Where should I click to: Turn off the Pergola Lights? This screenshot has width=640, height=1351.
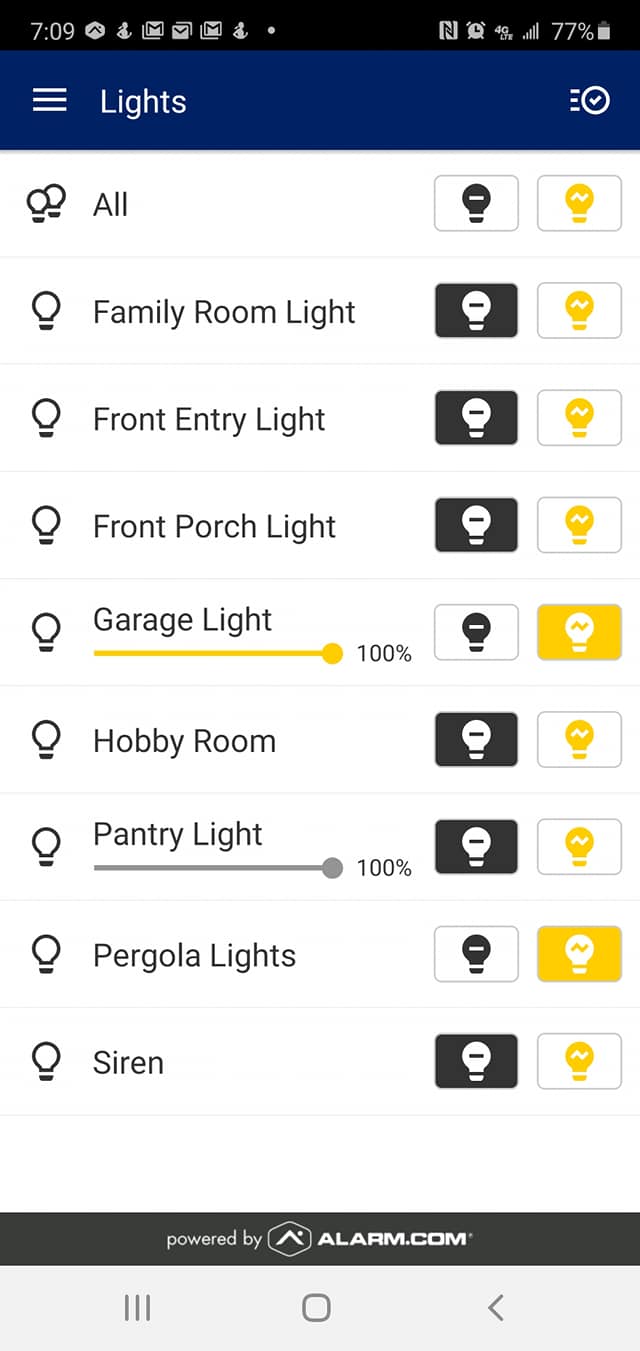pos(476,954)
